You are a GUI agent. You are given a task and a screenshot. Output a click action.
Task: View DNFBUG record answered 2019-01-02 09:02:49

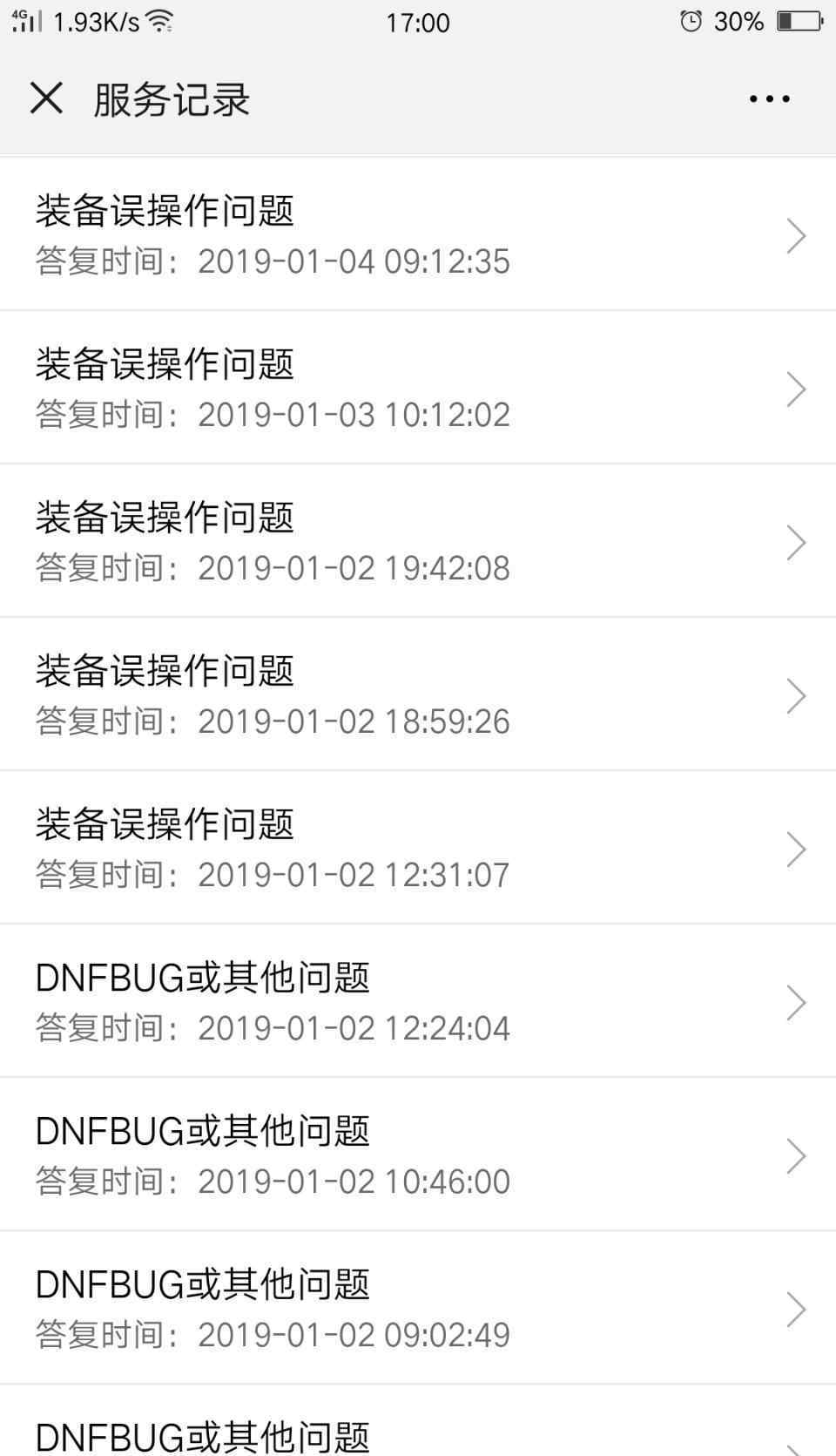pyautogui.click(x=418, y=1307)
